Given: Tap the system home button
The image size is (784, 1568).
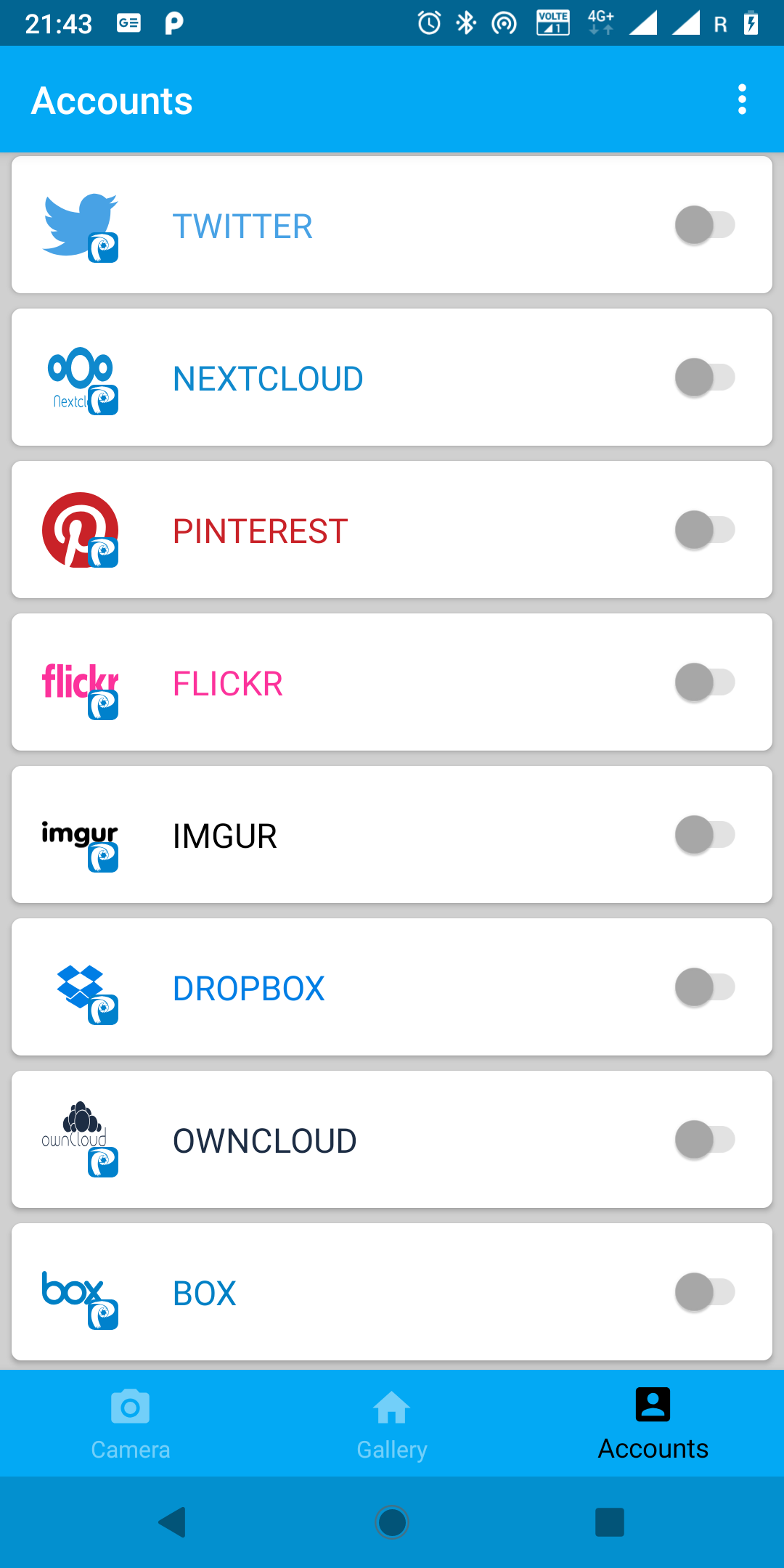Looking at the screenshot, I should coord(392,1522).
